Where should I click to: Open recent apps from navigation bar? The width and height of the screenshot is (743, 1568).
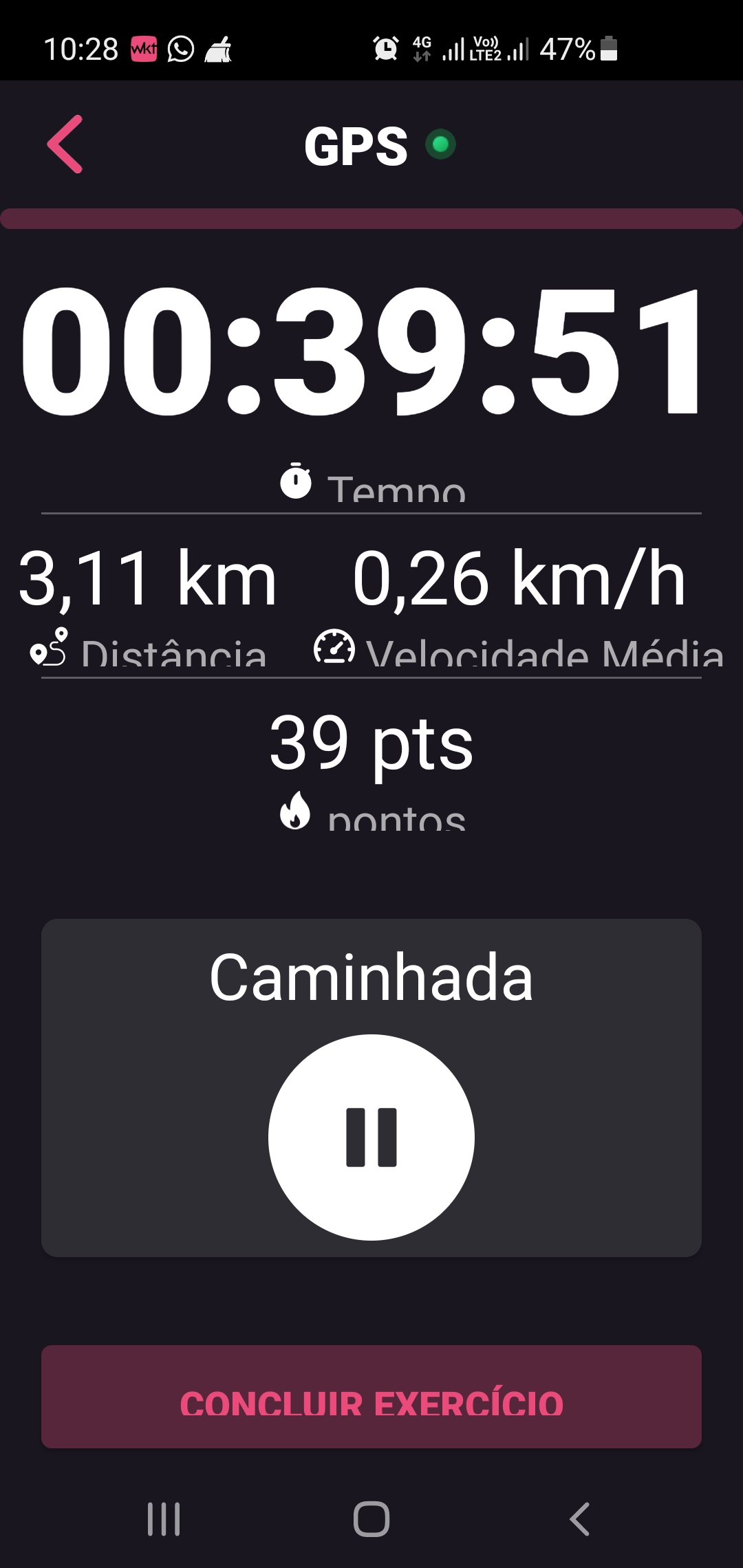coord(164,1519)
